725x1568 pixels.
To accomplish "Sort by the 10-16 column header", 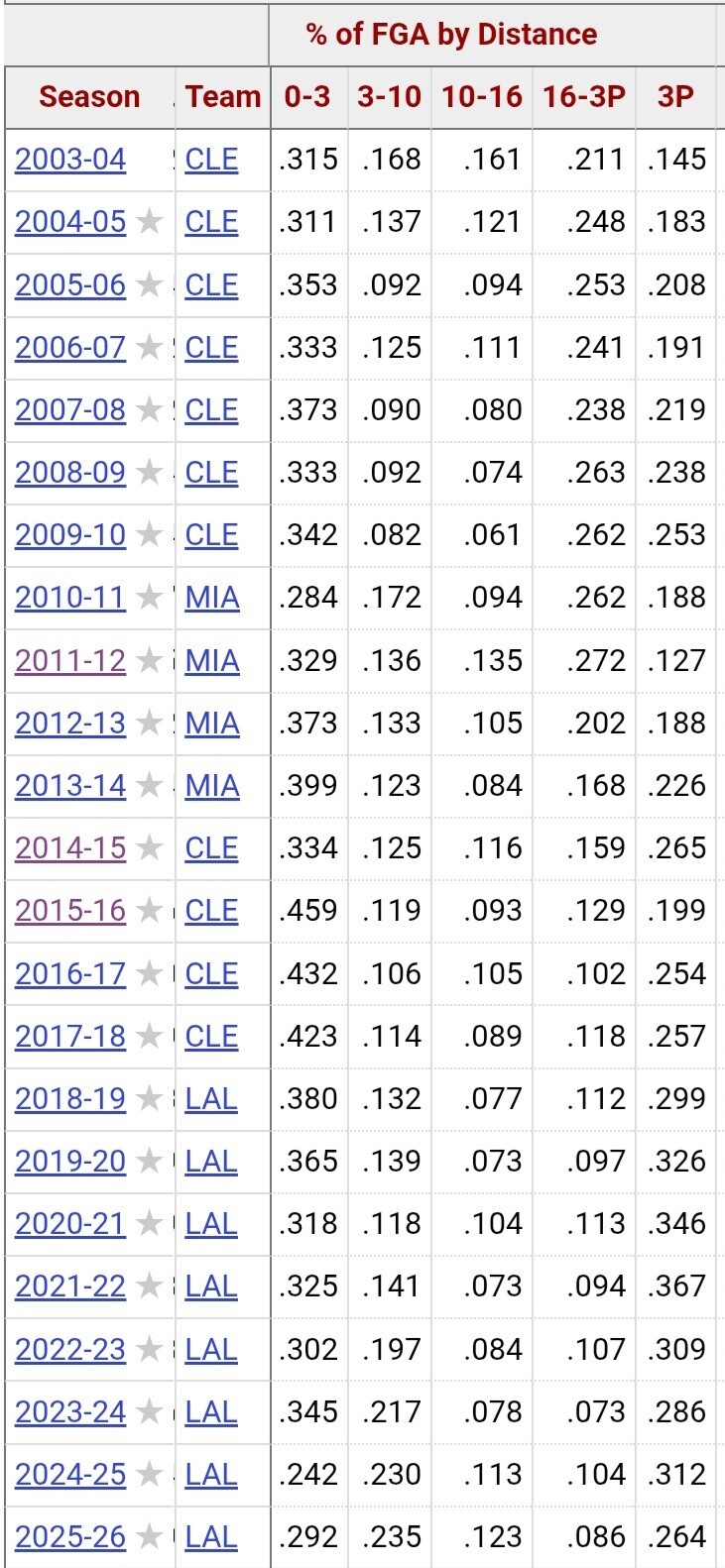I will coord(482,97).
